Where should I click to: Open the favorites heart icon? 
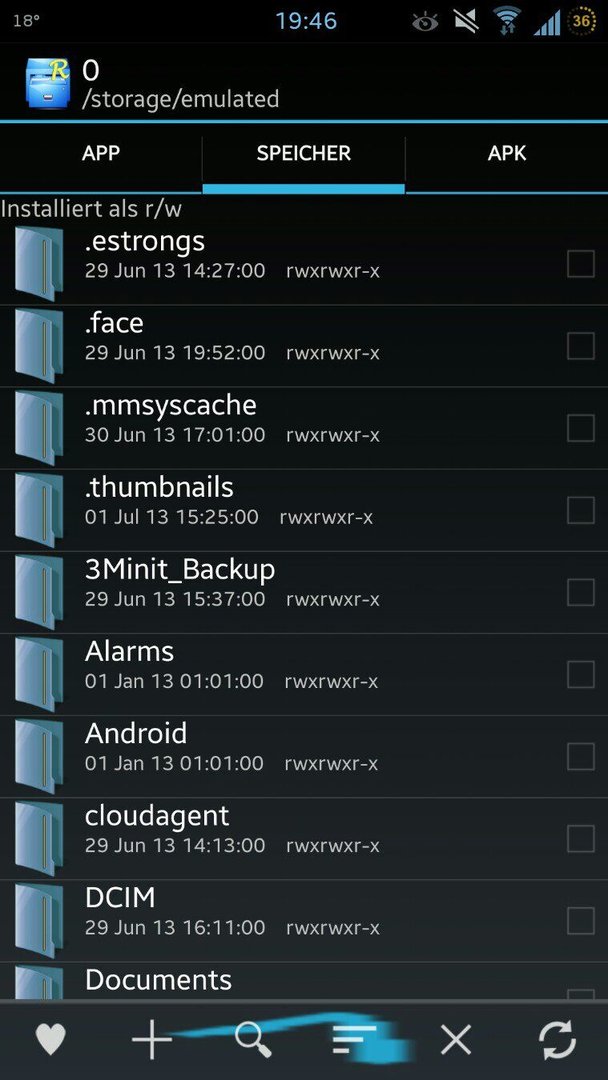(x=51, y=1039)
